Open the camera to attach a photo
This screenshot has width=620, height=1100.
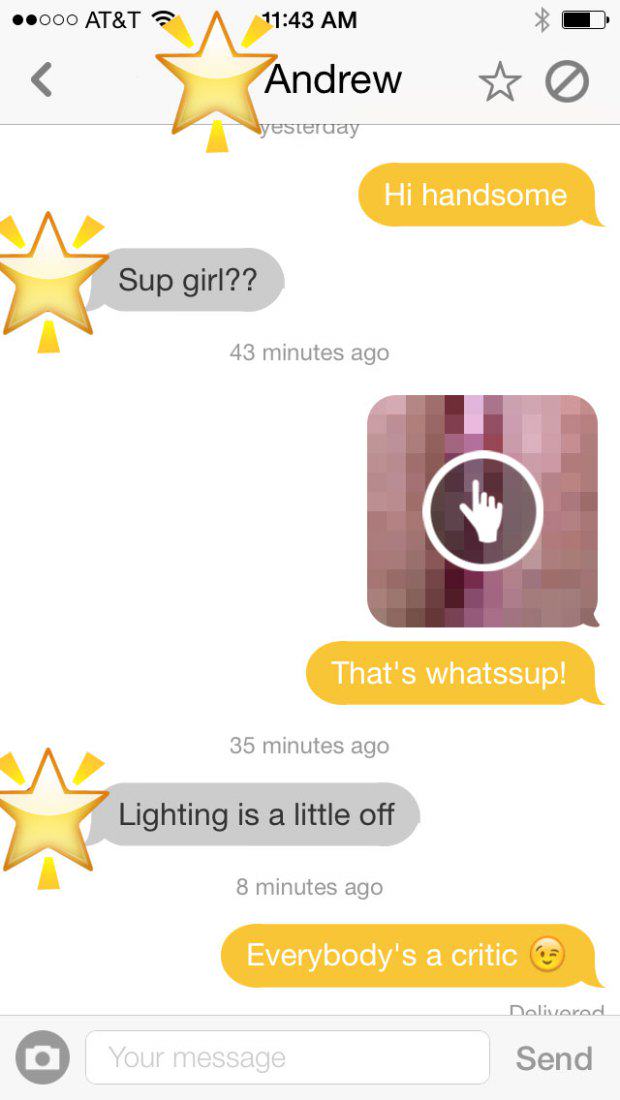click(43, 1058)
